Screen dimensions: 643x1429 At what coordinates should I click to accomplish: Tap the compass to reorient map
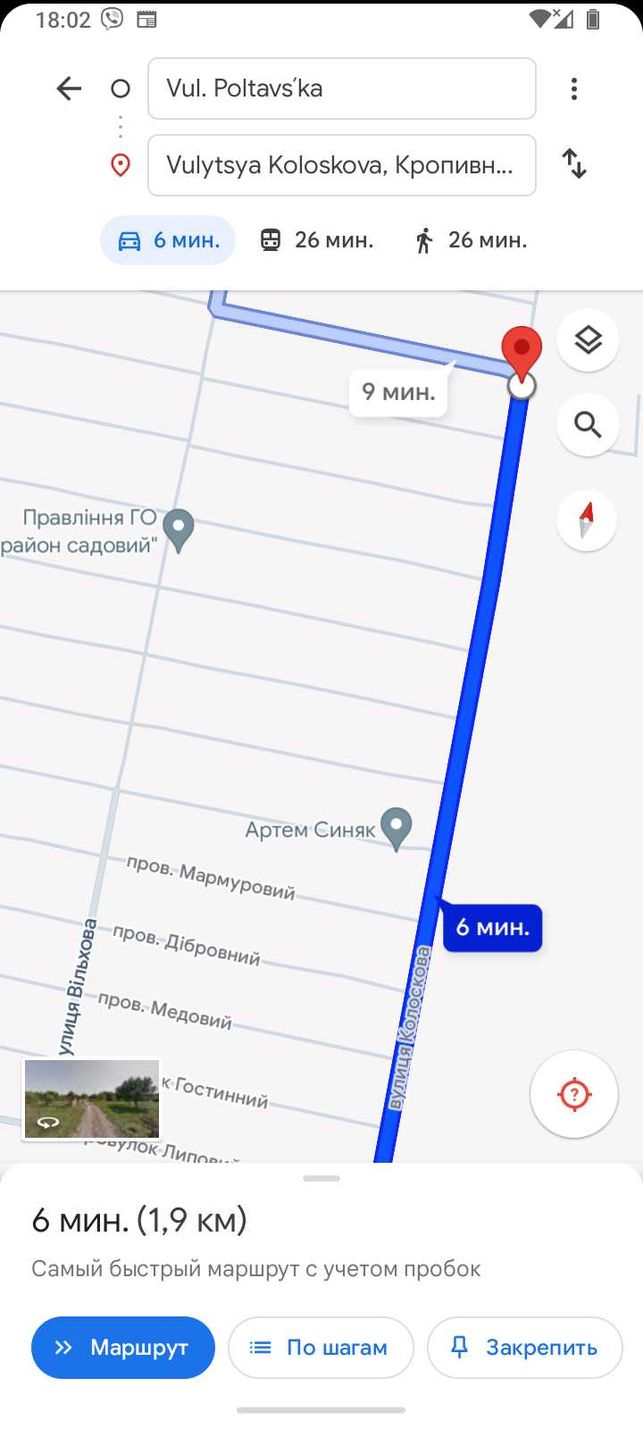587,521
